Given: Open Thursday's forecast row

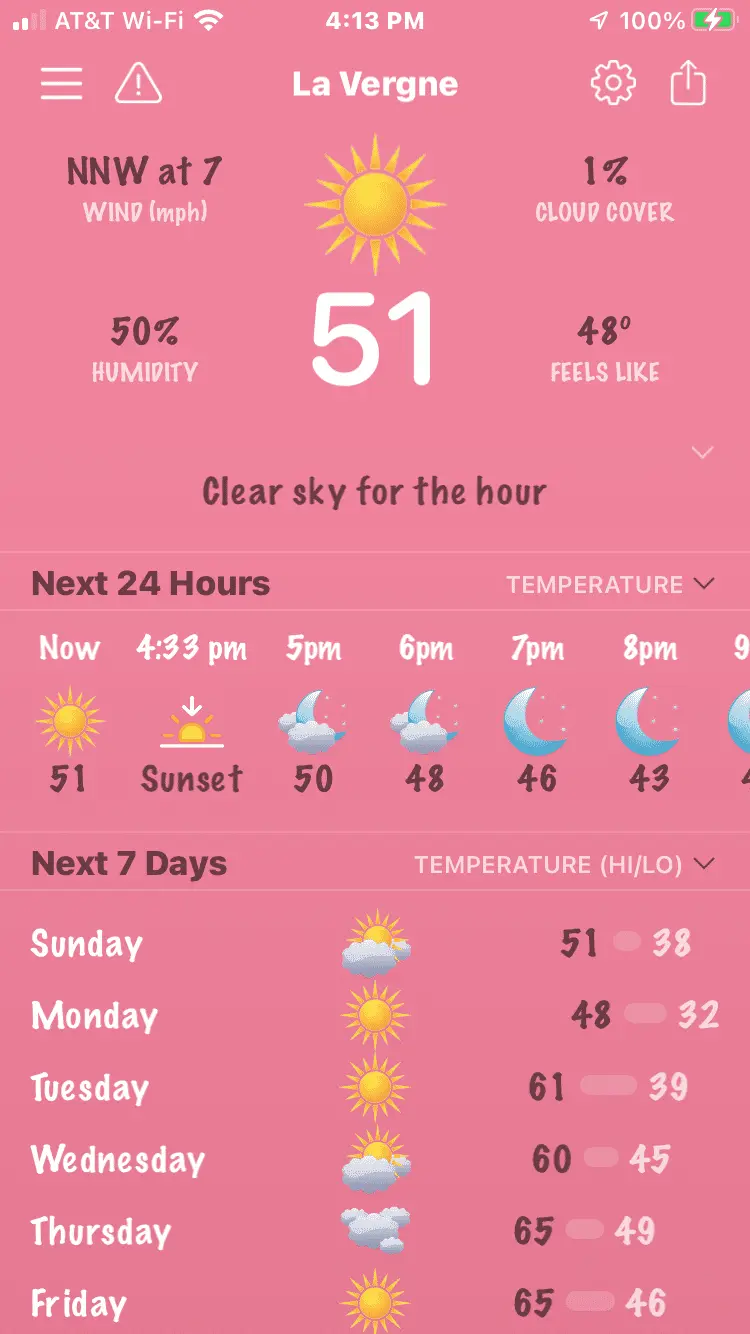Looking at the screenshot, I should tap(374, 1231).
